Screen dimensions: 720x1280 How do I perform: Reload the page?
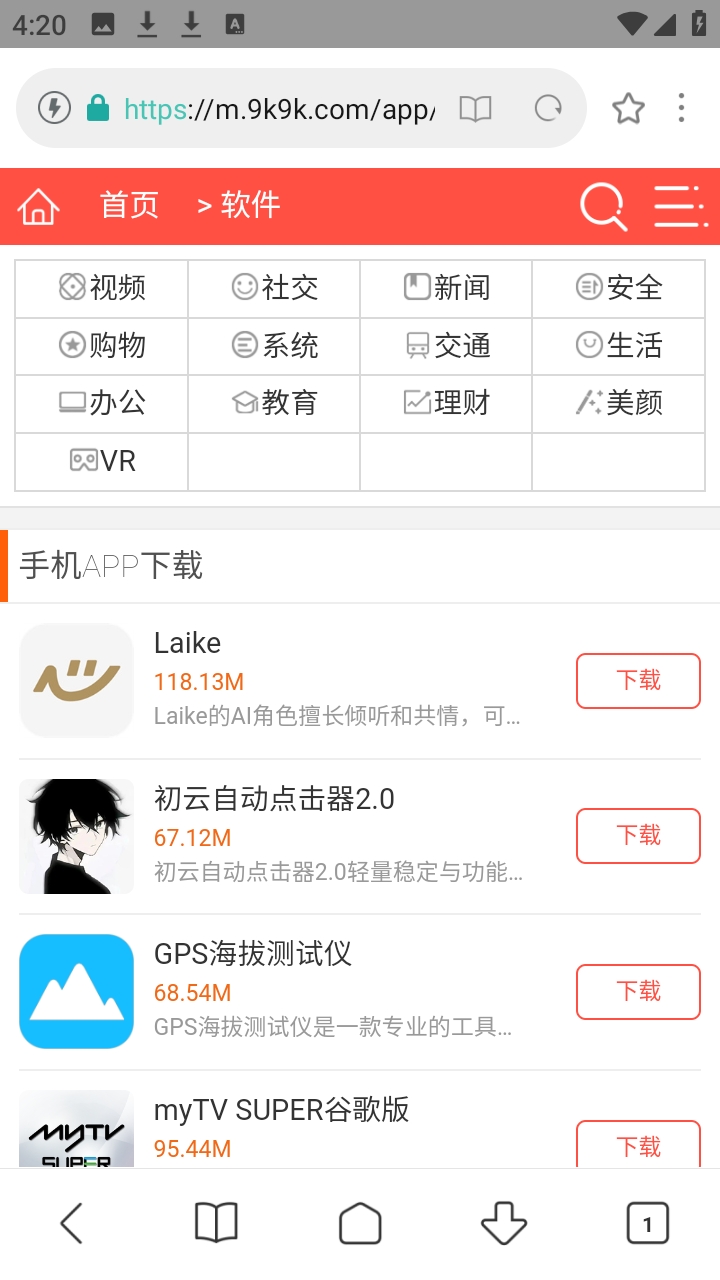(548, 108)
